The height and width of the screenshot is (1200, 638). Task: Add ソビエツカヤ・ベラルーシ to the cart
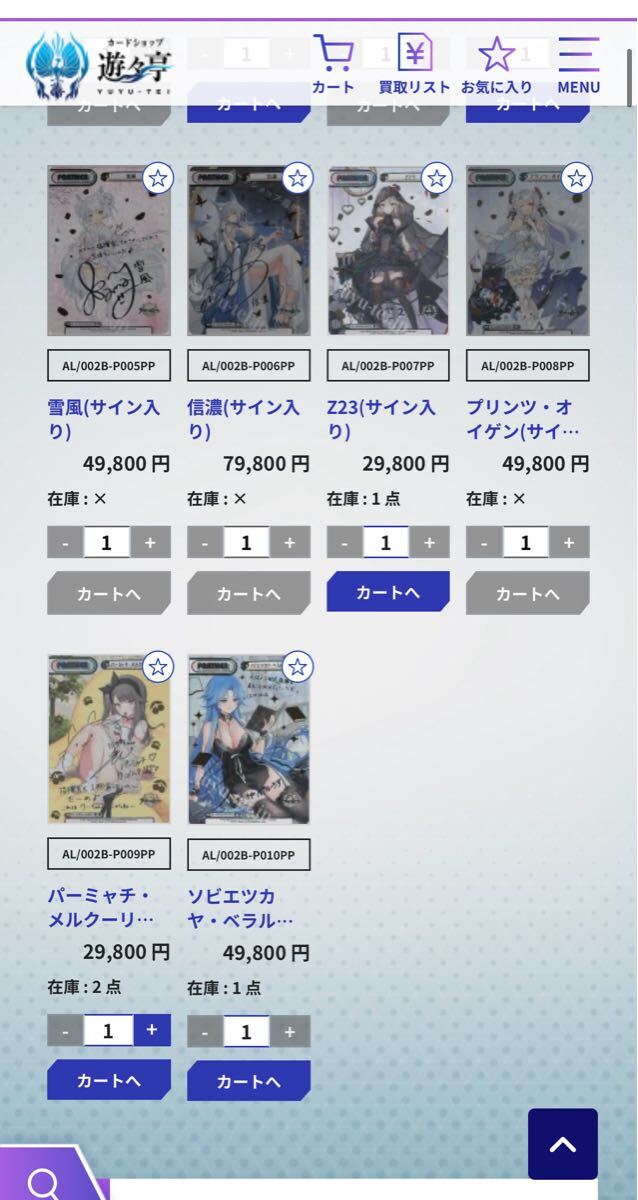tap(248, 1081)
